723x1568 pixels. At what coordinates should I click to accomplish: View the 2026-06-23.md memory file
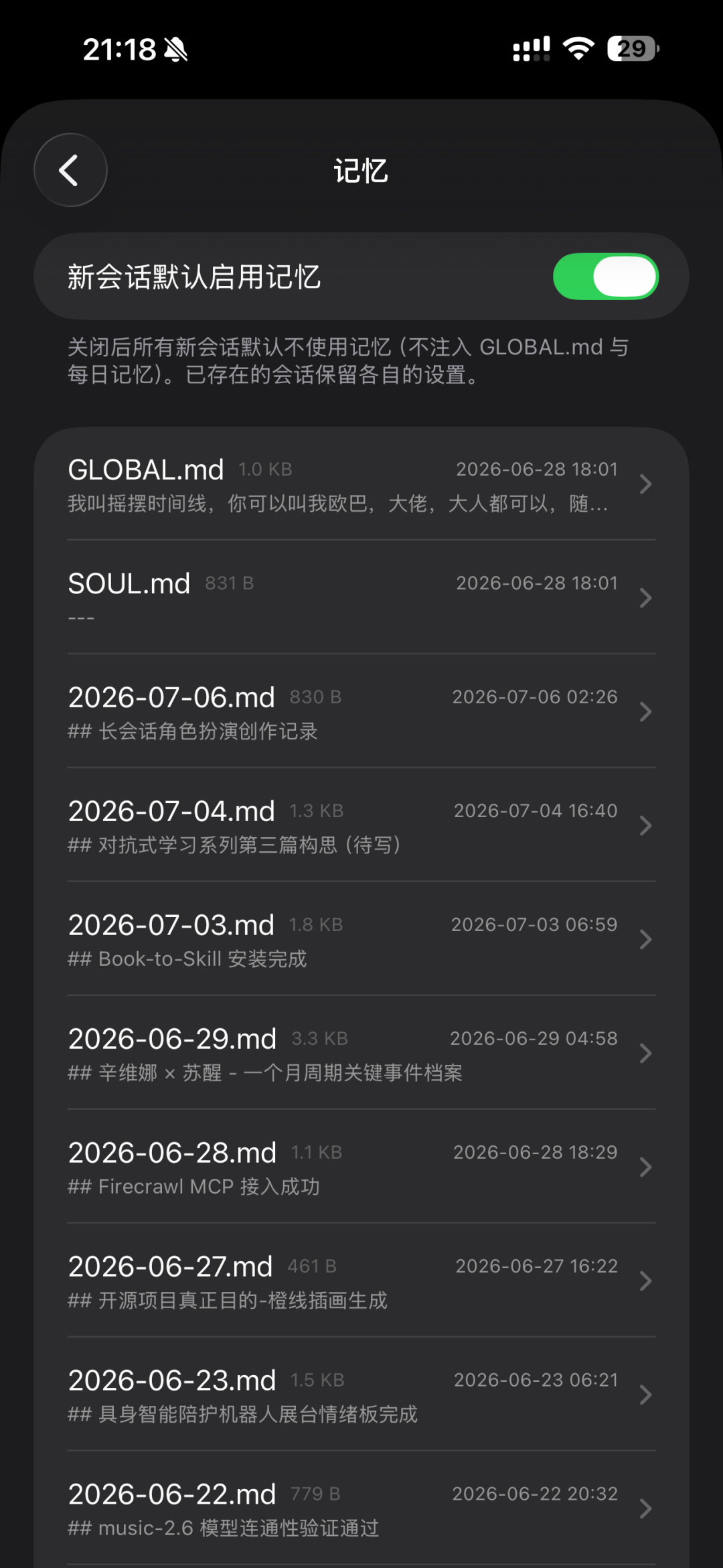click(361, 1395)
